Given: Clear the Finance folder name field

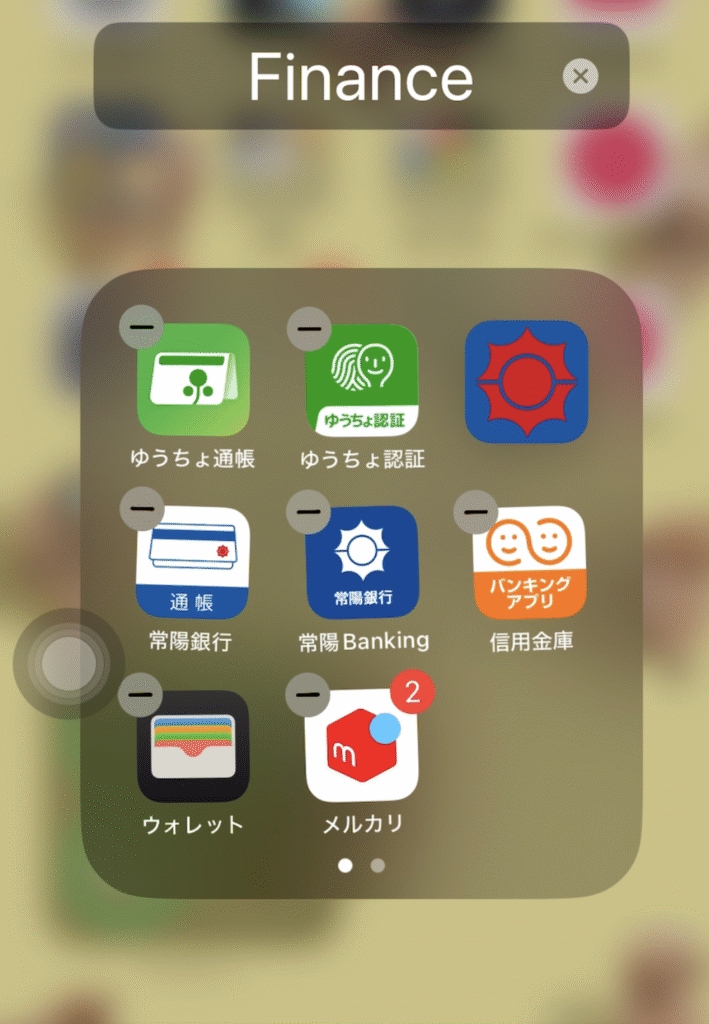Looking at the screenshot, I should point(580,76).
